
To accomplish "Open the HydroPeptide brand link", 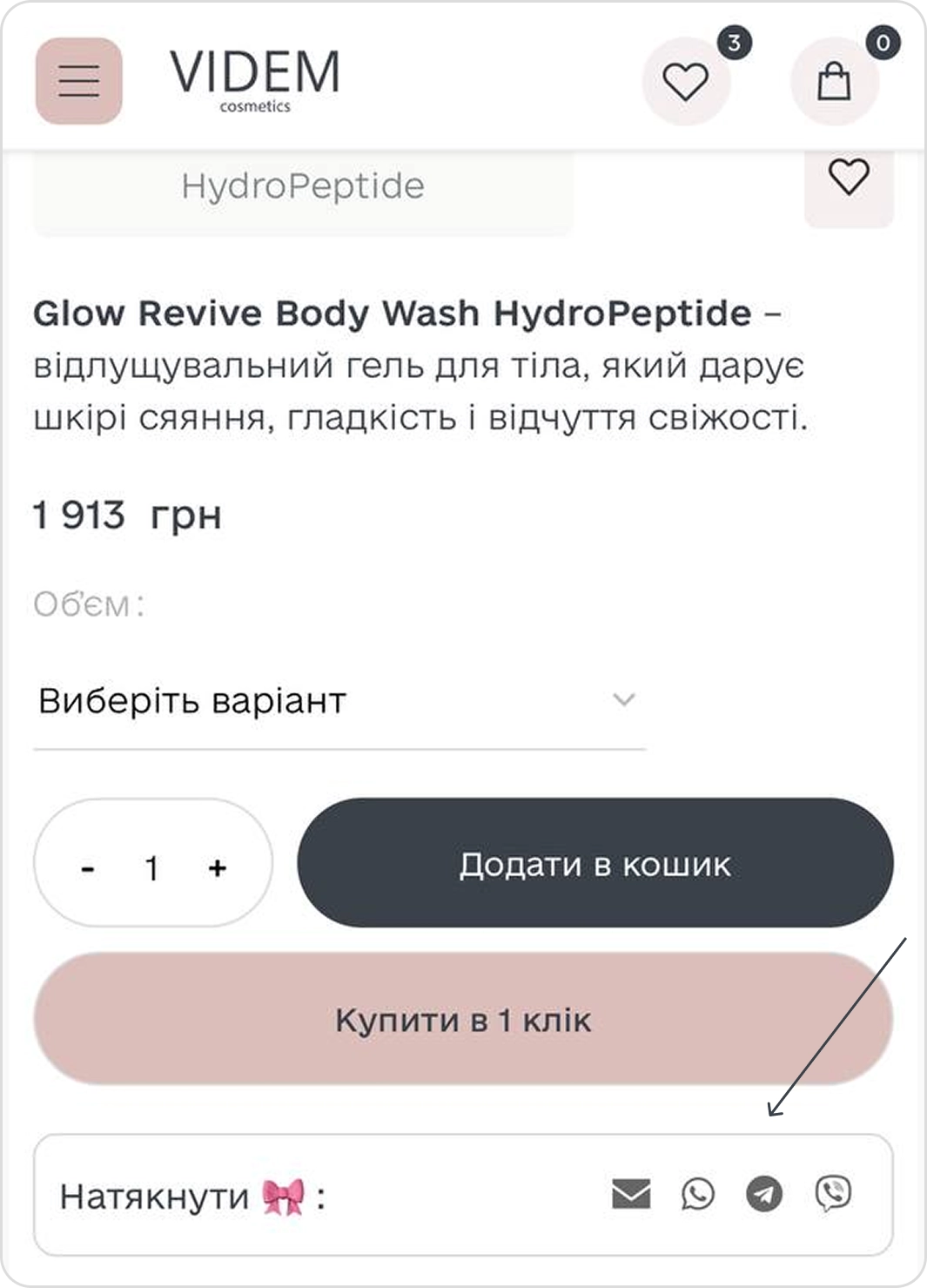I will [x=303, y=186].
